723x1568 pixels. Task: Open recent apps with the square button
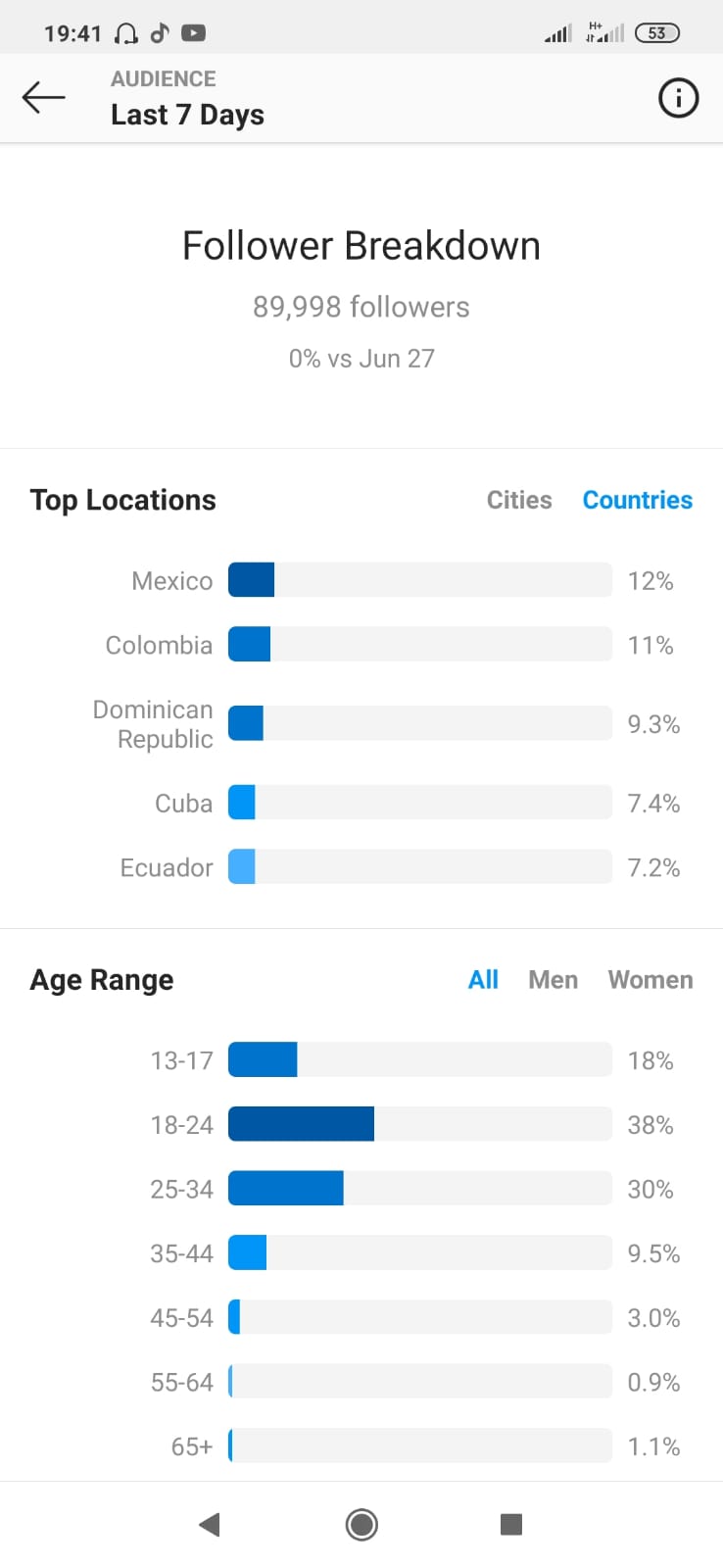(511, 1524)
